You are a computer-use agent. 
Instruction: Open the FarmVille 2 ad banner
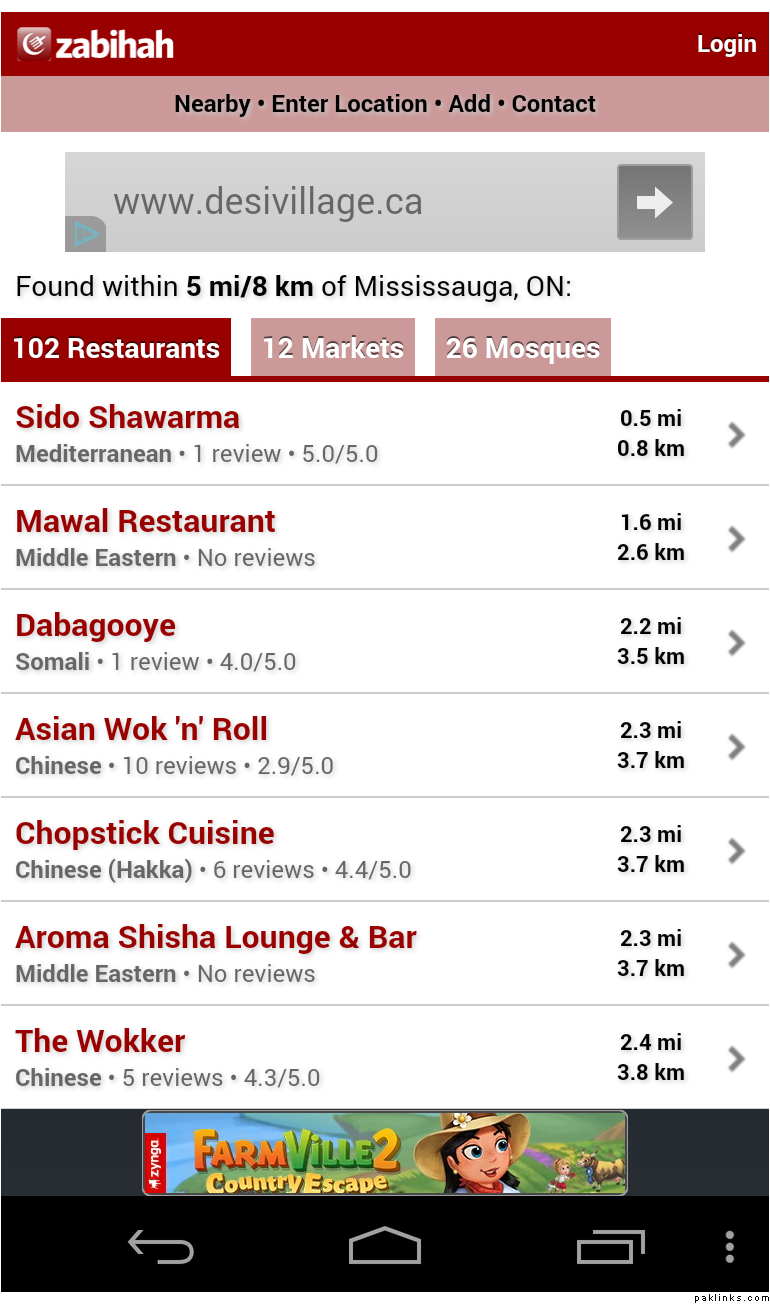pyautogui.click(x=385, y=1152)
